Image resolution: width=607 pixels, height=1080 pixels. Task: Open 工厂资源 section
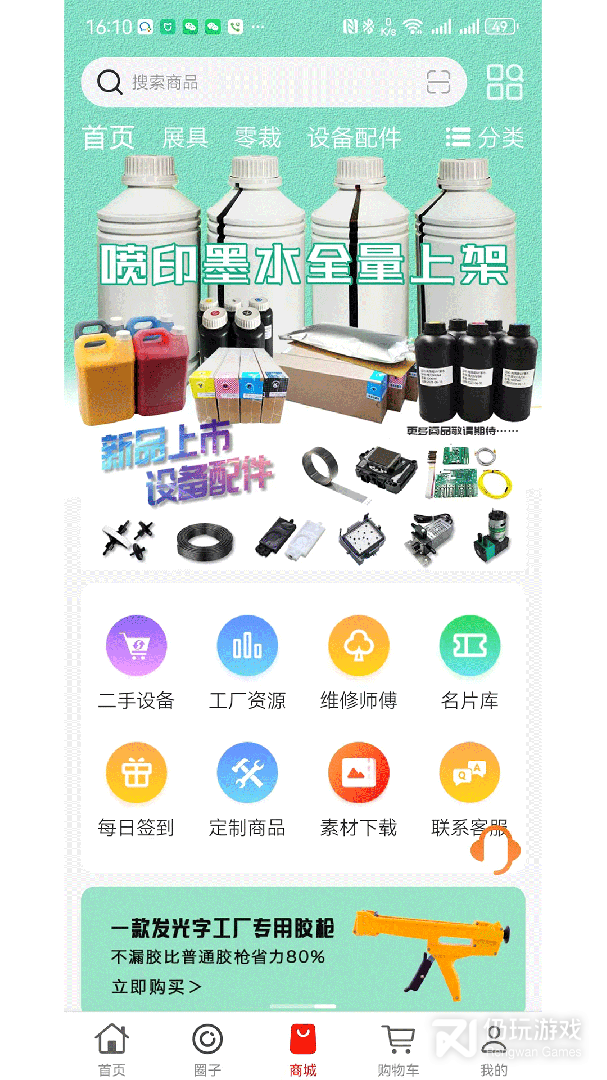247,662
